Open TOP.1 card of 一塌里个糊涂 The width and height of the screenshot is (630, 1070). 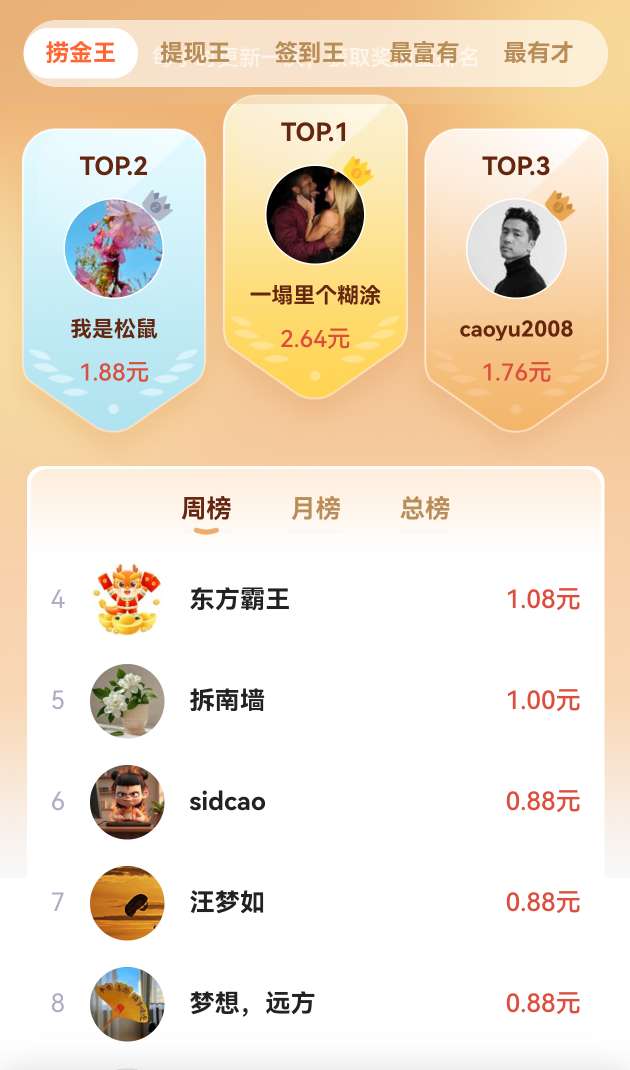315,245
